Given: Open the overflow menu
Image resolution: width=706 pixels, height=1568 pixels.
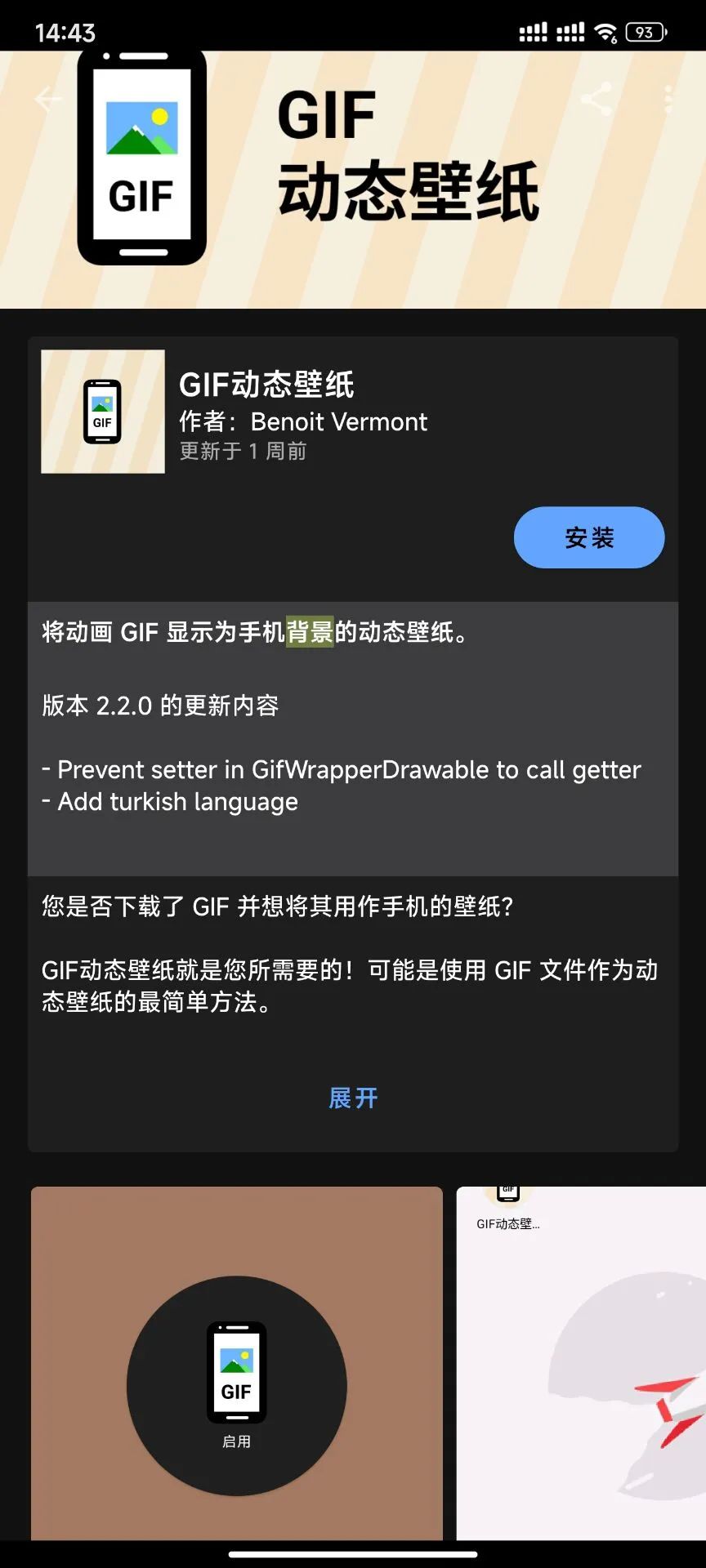Looking at the screenshot, I should pyautogui.click(x=668, y=100).
